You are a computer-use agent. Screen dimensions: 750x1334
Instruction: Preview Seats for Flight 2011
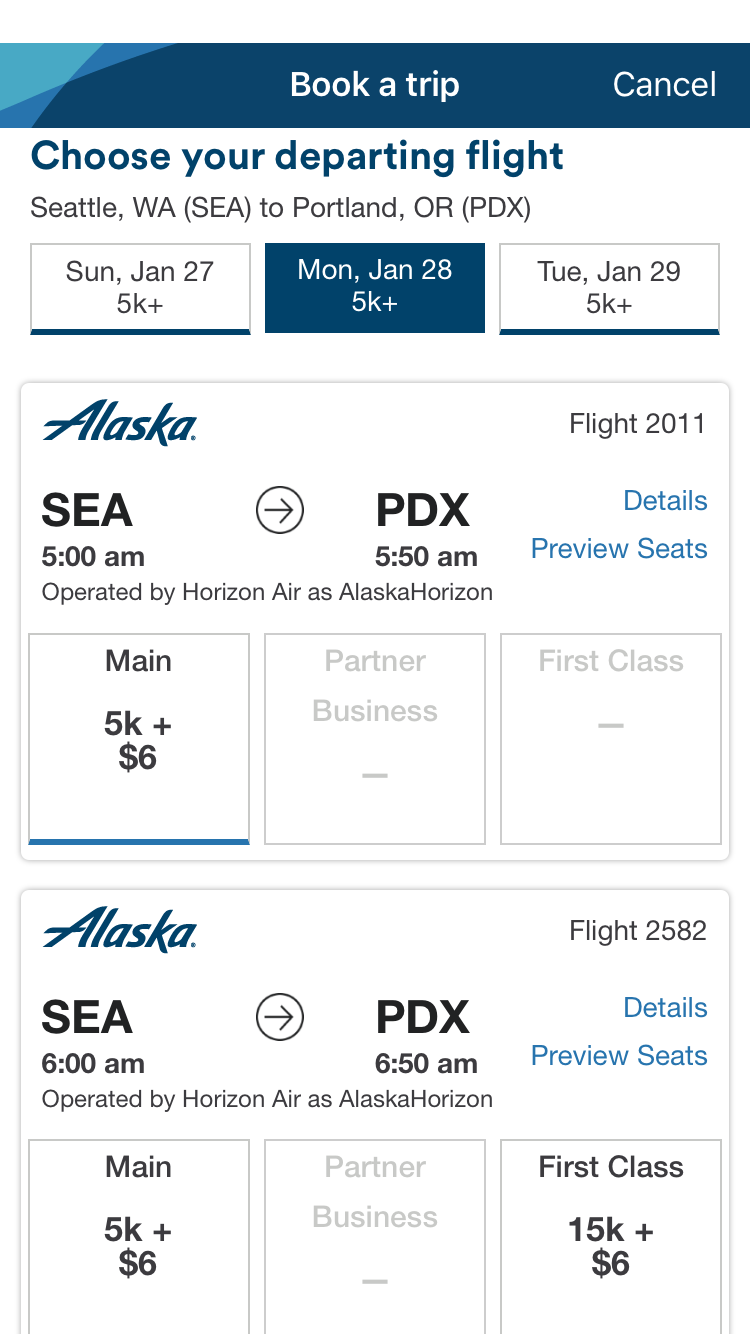(619, 548)
